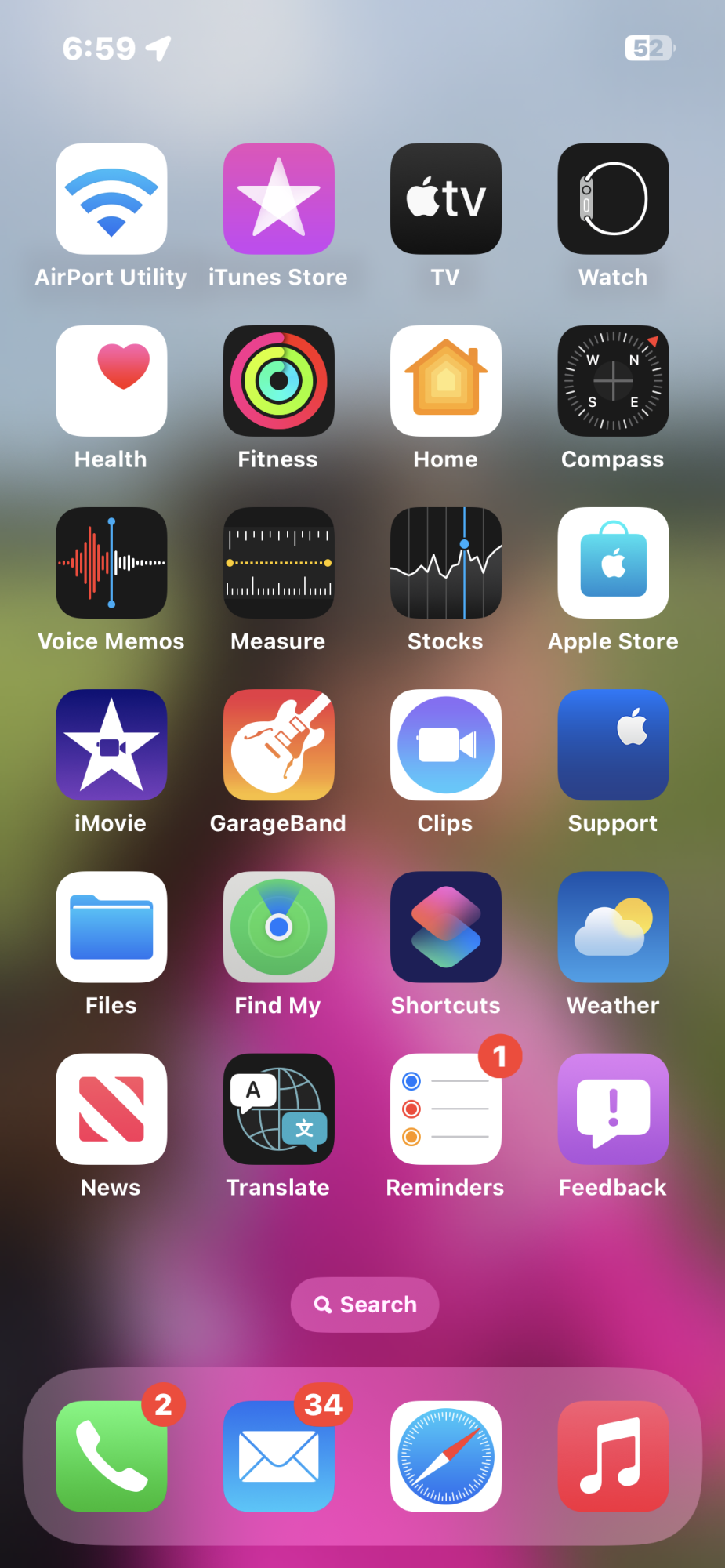The height and width of the screenshot is (1568, 725).
Task: Launch iTunes Store
Action: (x=278, y=198)
